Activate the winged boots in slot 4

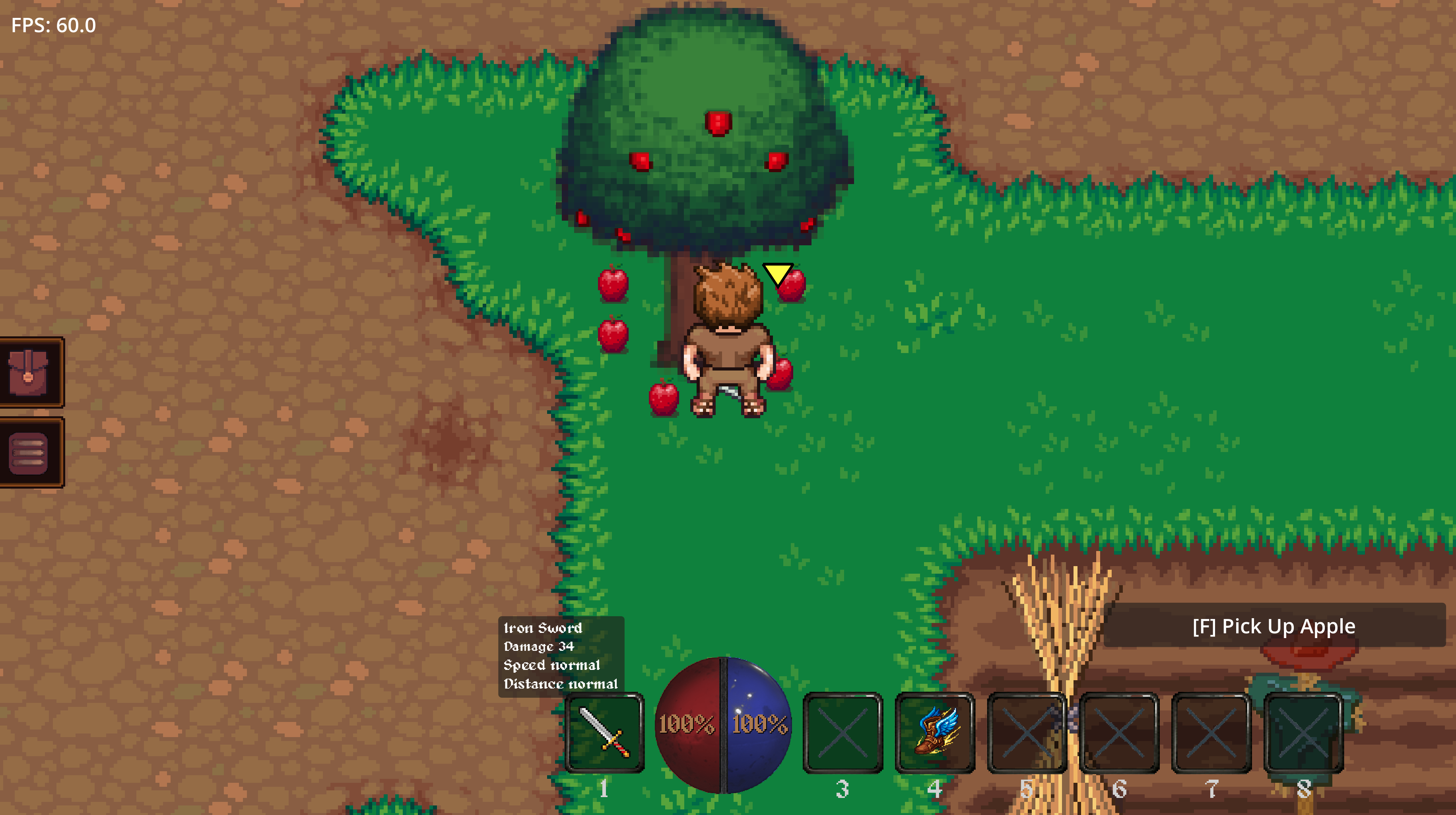(935, 732)
